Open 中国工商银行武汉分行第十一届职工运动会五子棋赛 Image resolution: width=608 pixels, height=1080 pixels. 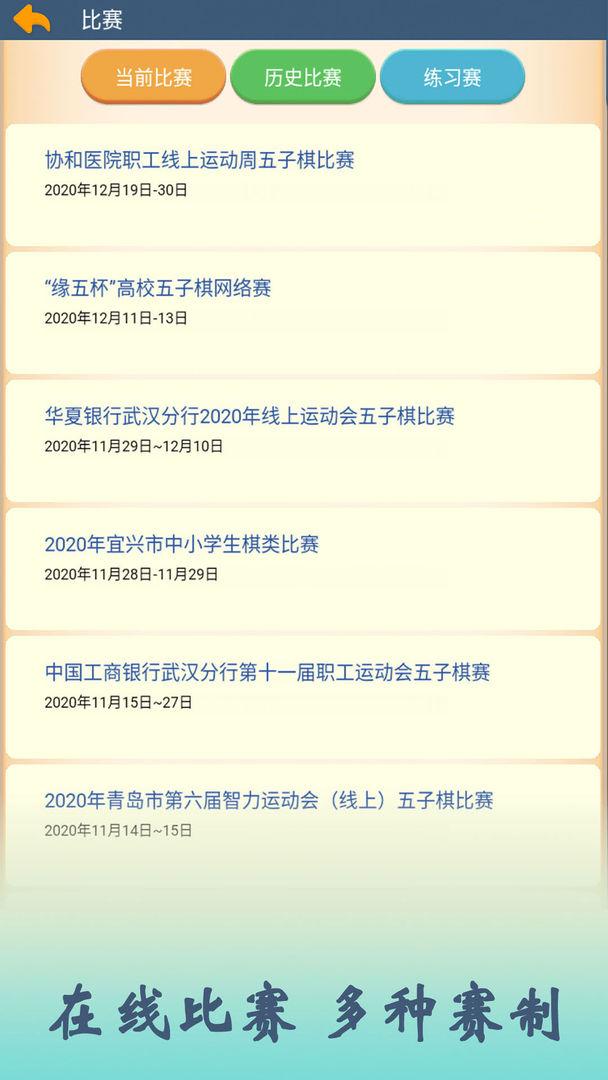point(302,697)
